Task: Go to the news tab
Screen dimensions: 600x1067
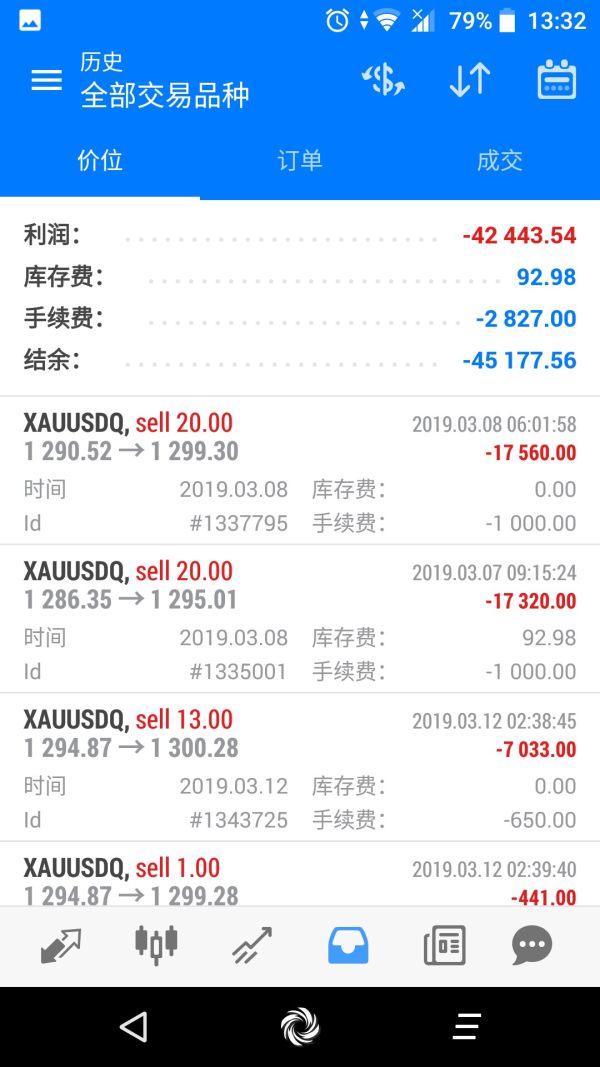Action: point(444,945)
